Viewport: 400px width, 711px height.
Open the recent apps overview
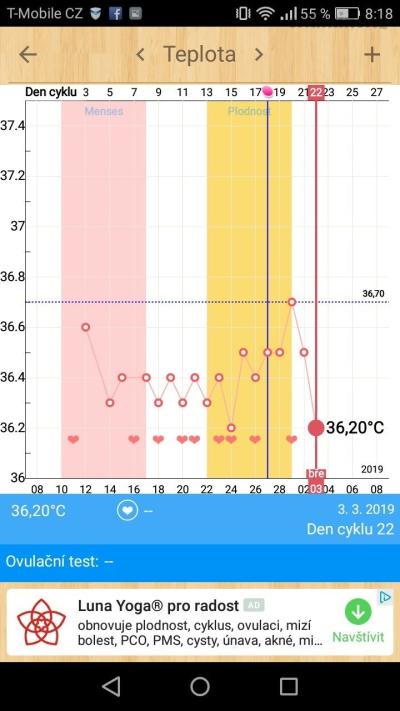[x=288, y=687]
